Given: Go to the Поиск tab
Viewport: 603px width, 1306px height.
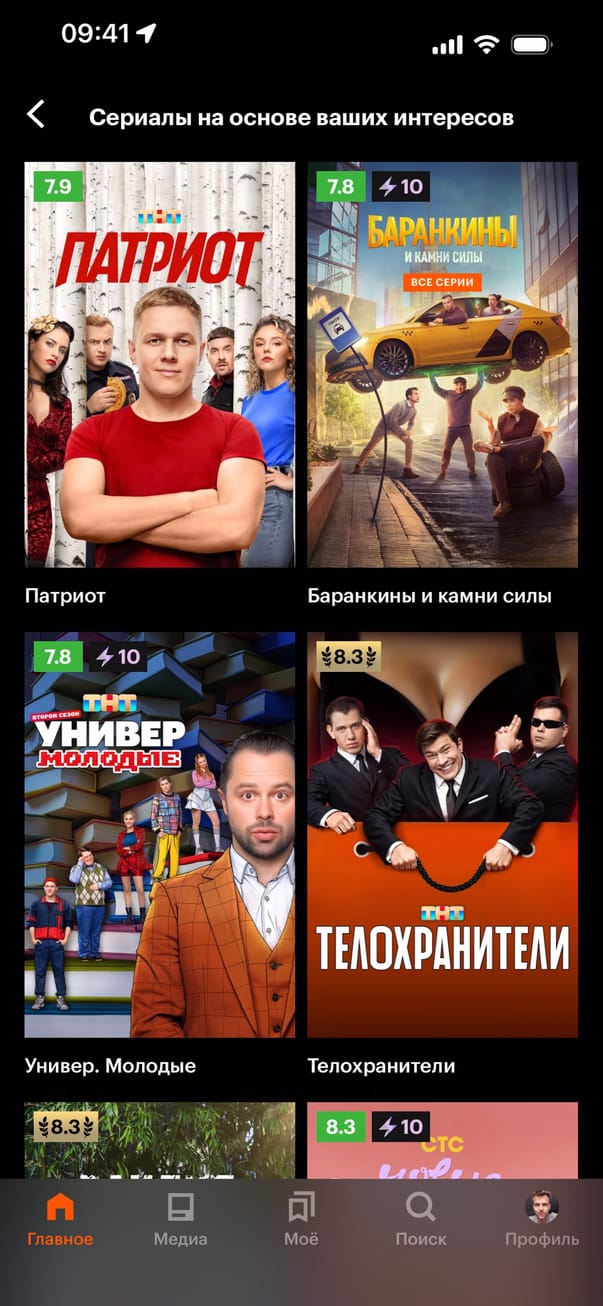Looking at the screenshot, I should coord(421,1220).
